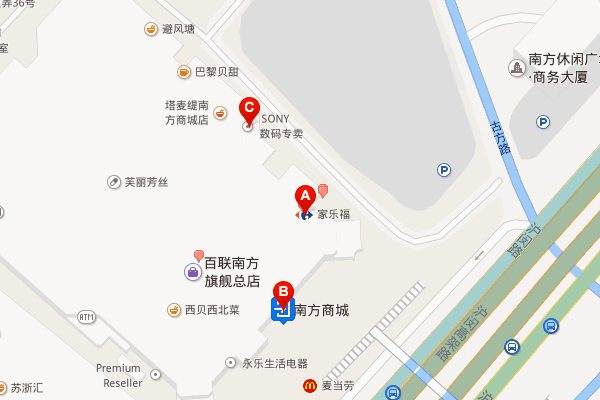Open the 避风塘 place icon

coord(151,30)
